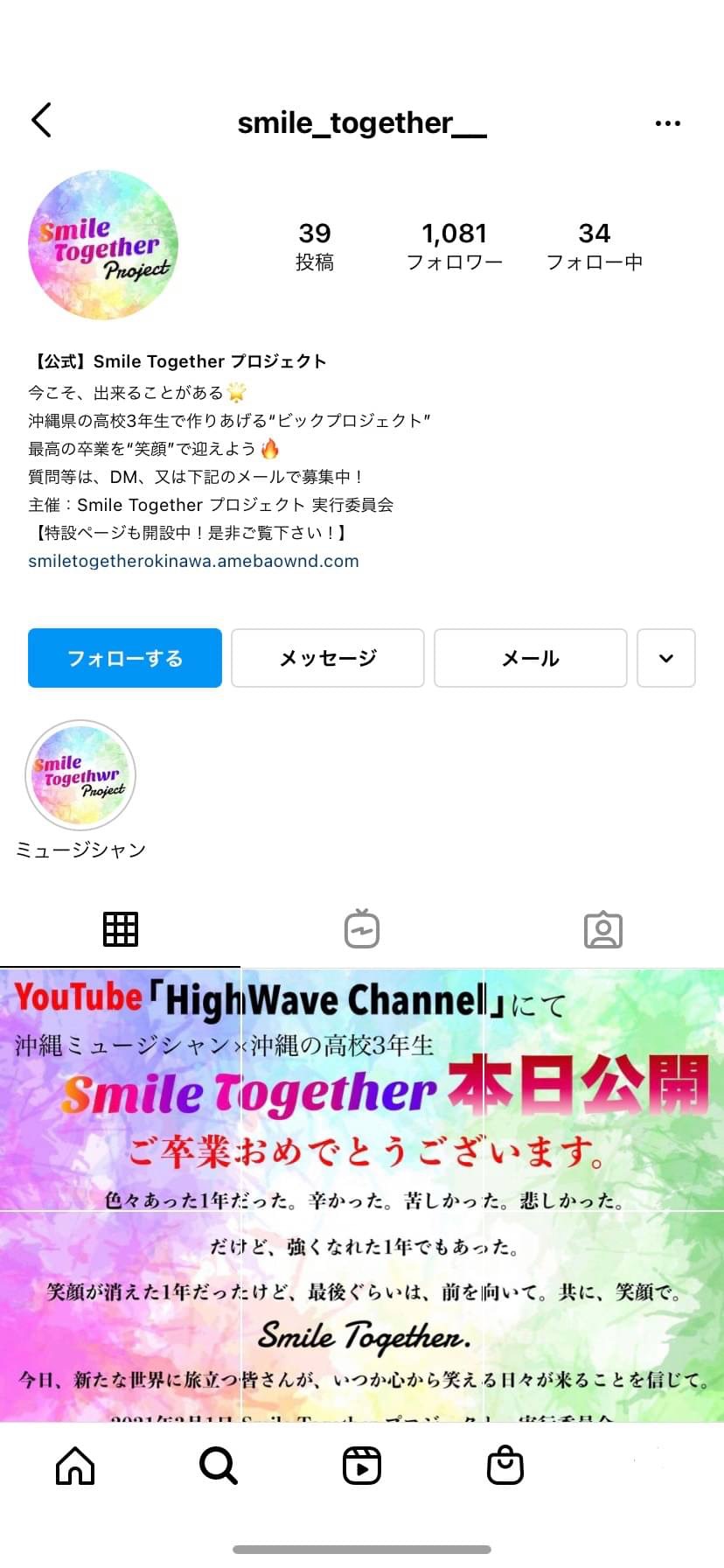This screenshot has height=1568, width=724.
Task: Open the Reels tab
Action: [362, 1465]
